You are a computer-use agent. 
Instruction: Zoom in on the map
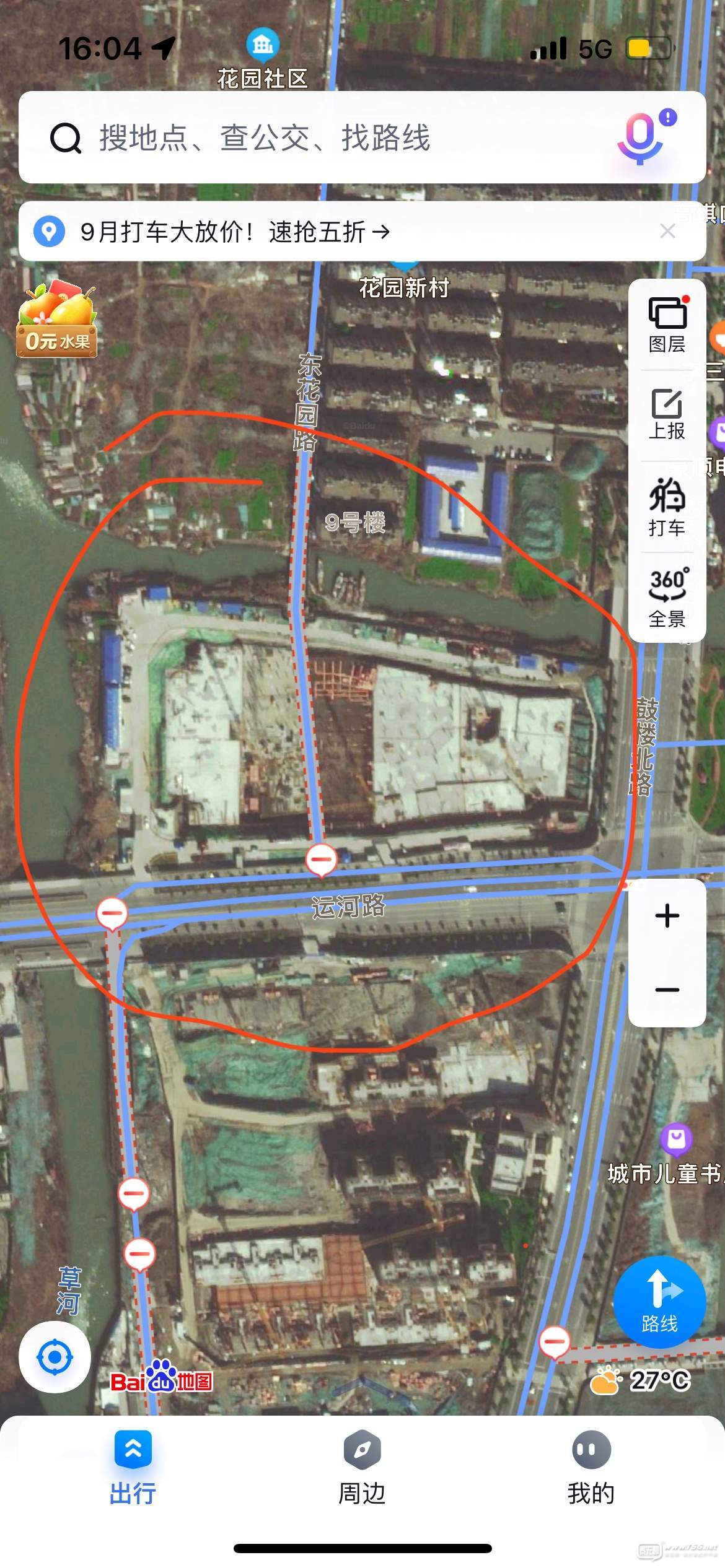(667, 916)
